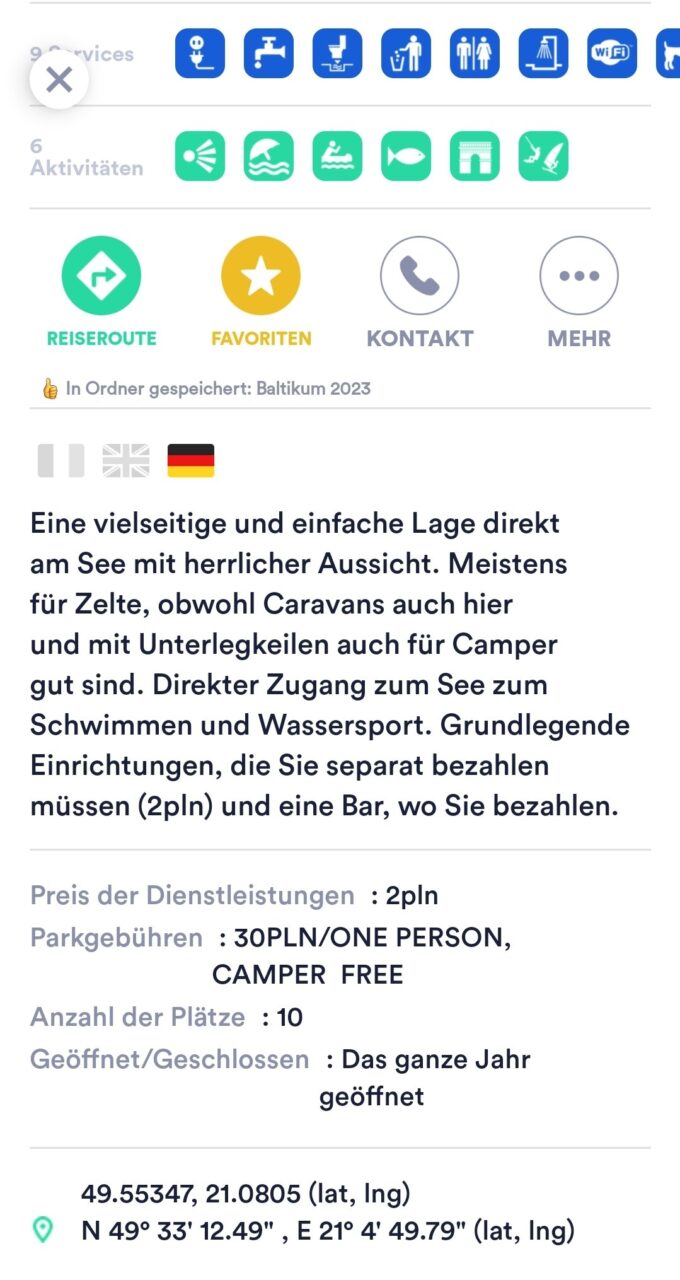The image size is (680, 1280).
Task: Open the Mehr options menu
Action: (x=579, y=276)
